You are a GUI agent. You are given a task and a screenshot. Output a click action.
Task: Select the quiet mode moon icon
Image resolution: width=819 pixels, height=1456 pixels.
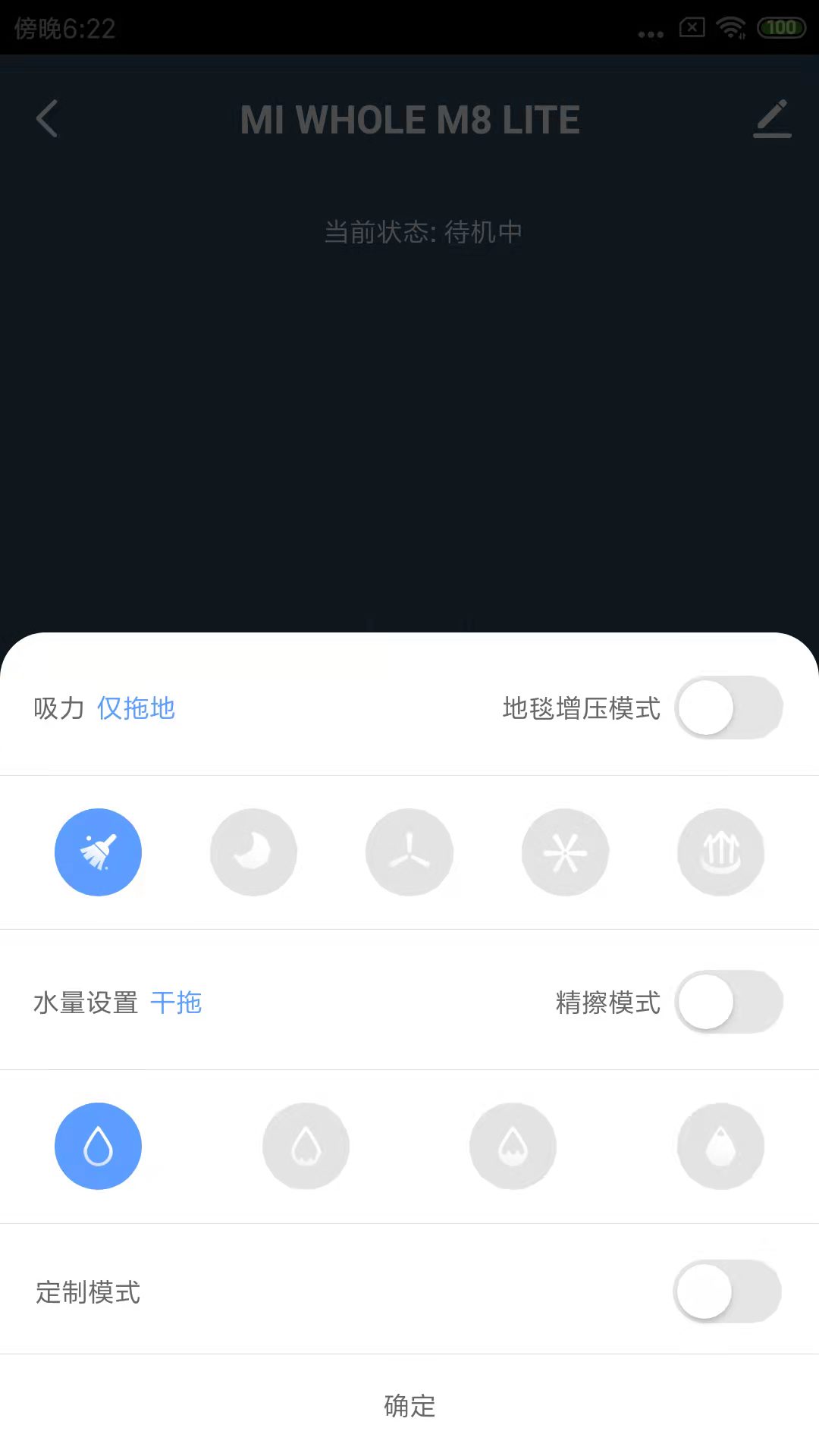click(253, 851)
